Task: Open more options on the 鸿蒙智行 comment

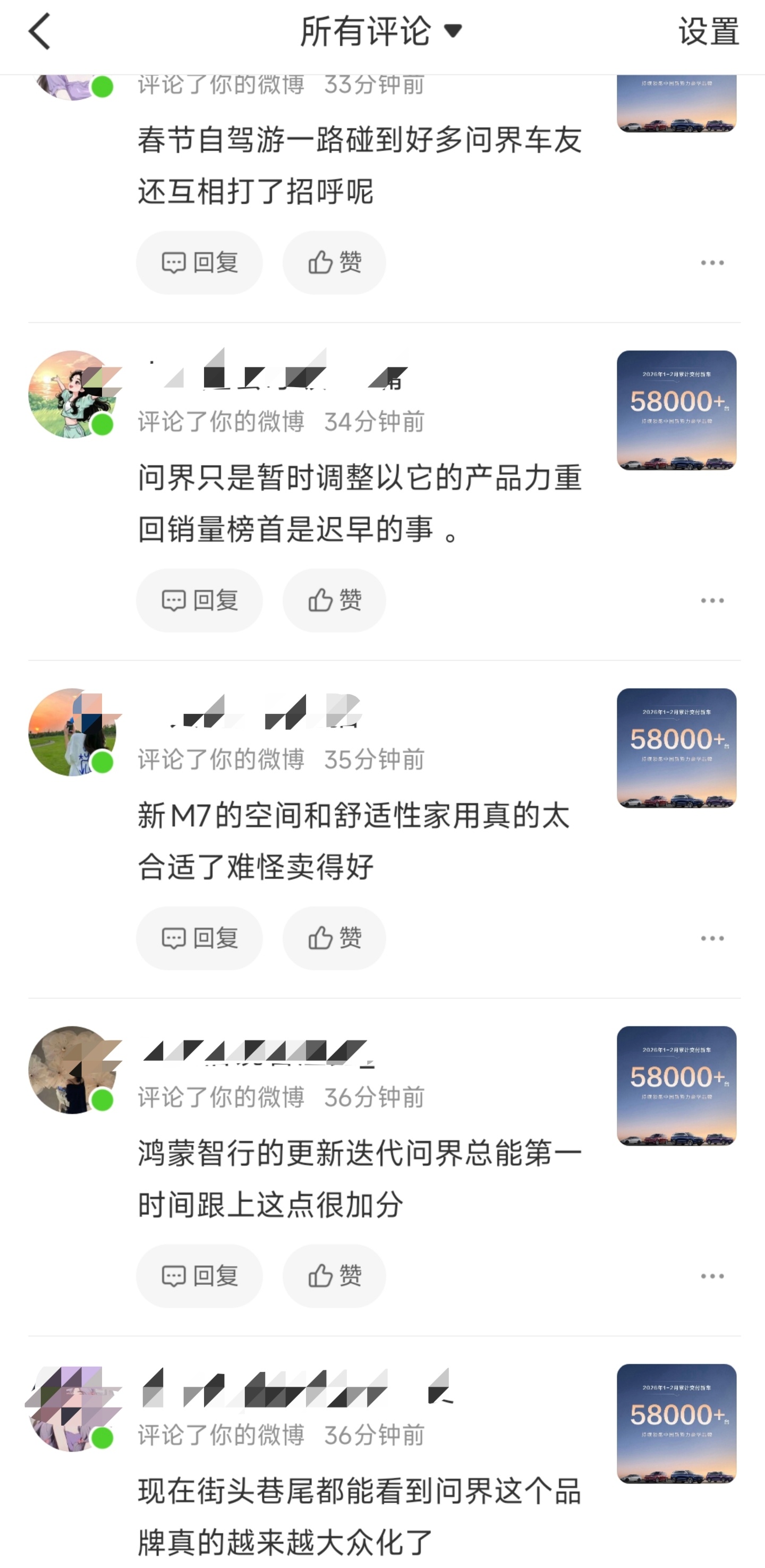Action: click(x=711, y=1276)
